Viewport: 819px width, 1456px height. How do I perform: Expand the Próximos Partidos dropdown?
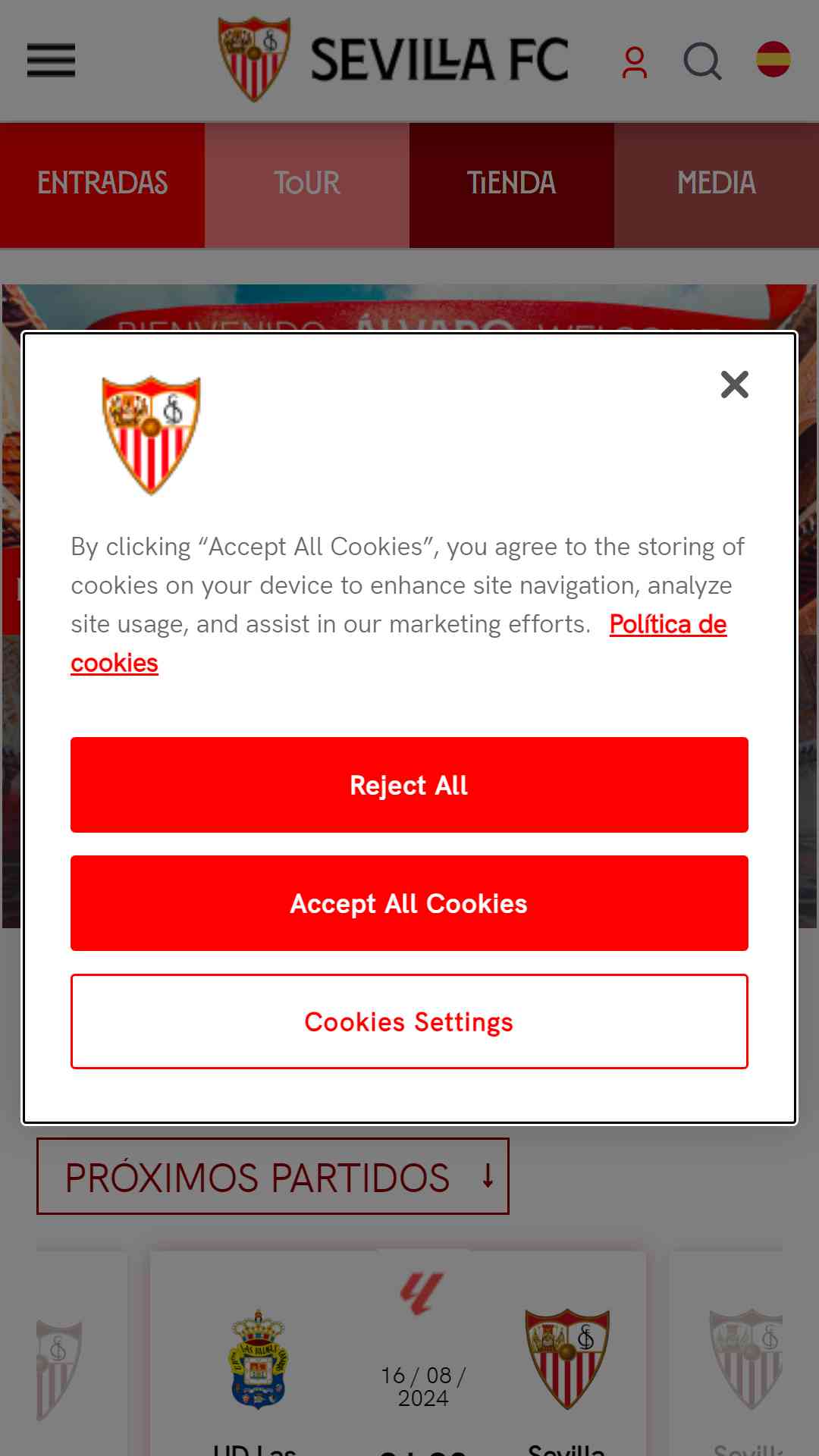tap(272, 1176)
